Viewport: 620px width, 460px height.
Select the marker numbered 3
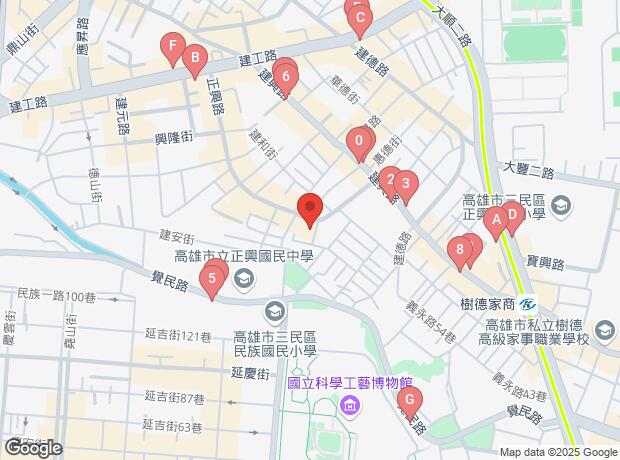coord(405,185)
